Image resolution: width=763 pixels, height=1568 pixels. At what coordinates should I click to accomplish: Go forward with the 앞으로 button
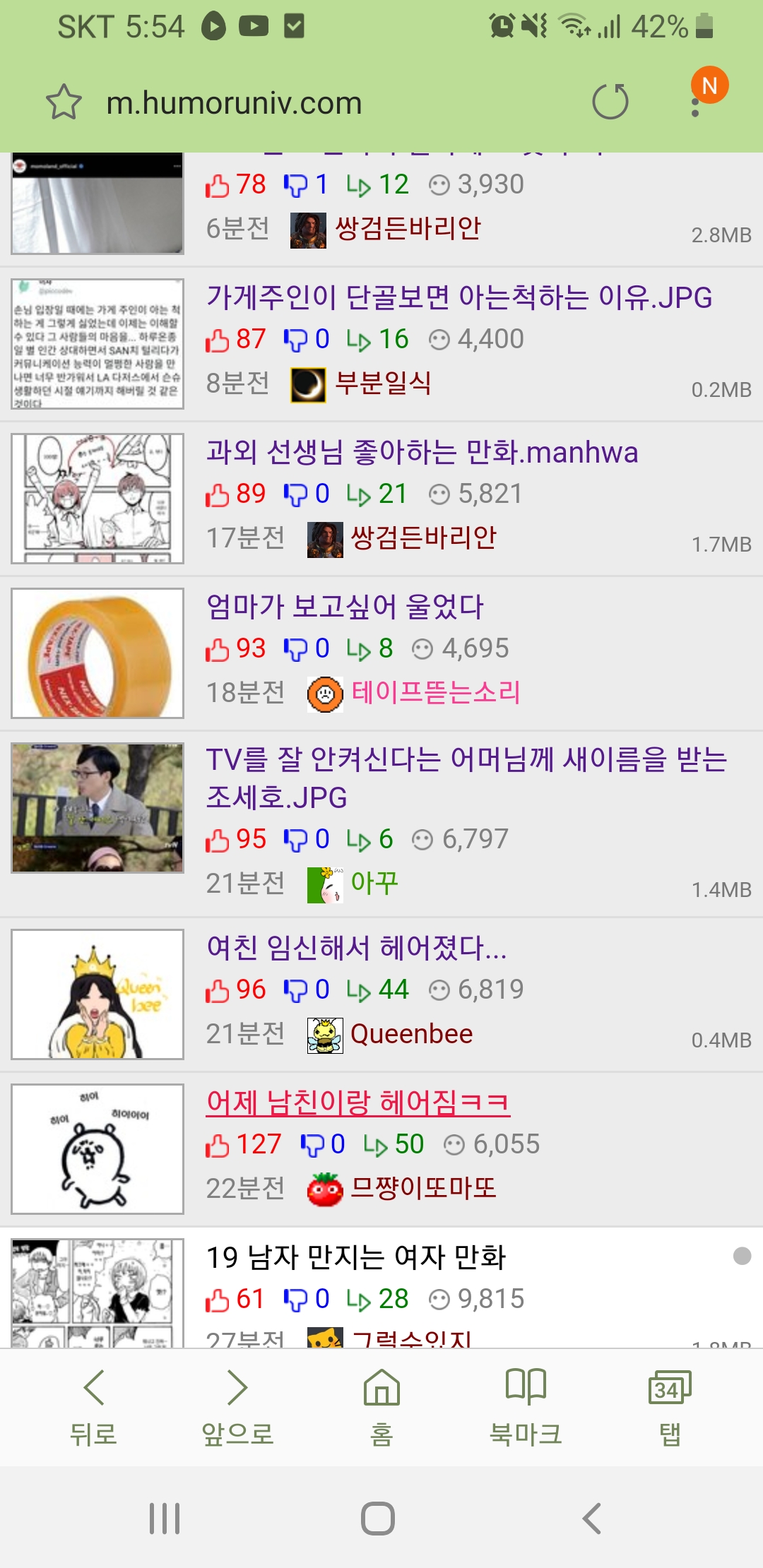tap(237, 1406)
